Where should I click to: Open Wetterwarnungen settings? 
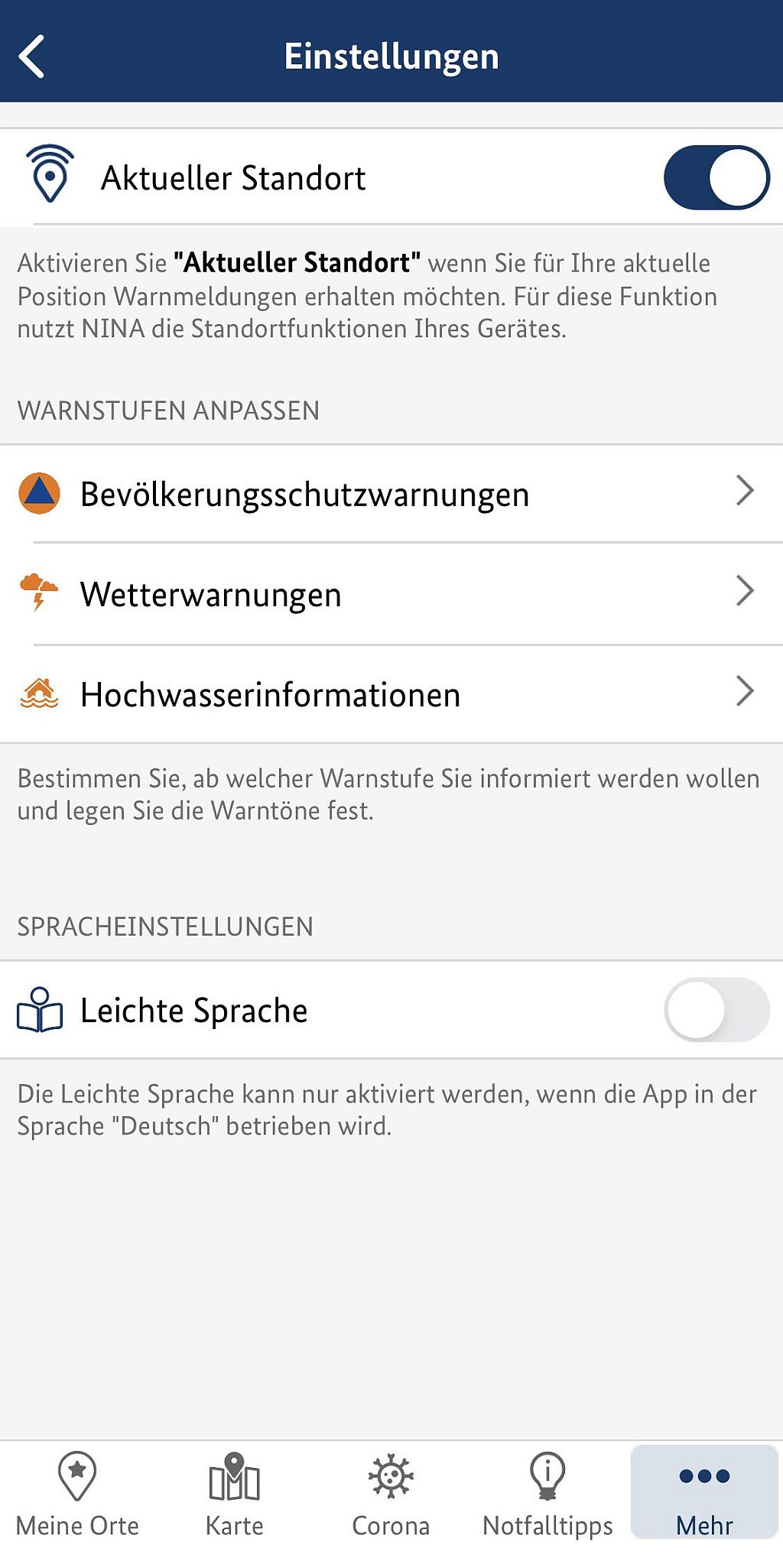point(391,594)
